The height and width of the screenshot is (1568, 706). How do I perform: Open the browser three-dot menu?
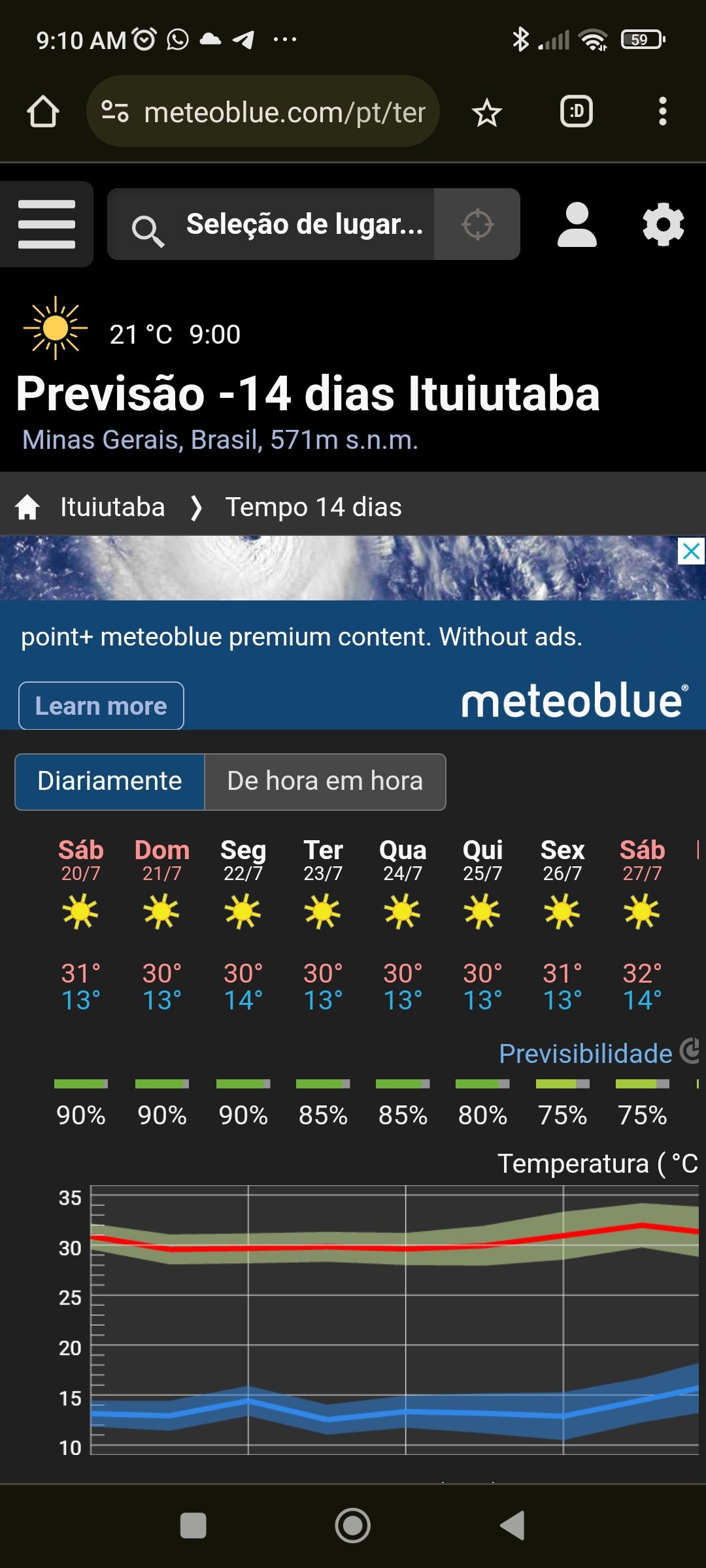tap(662, 112)
